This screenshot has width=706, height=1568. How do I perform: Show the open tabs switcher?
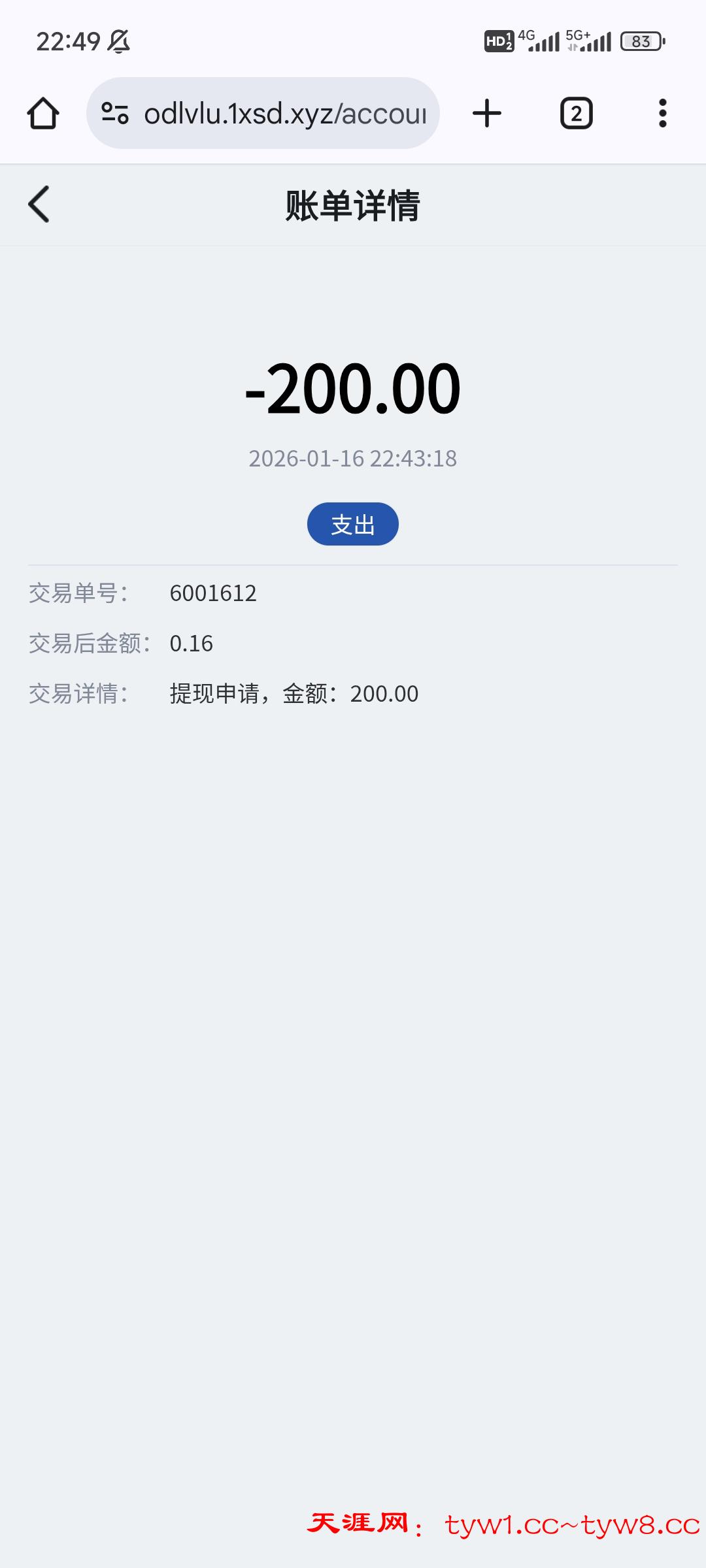576,114
